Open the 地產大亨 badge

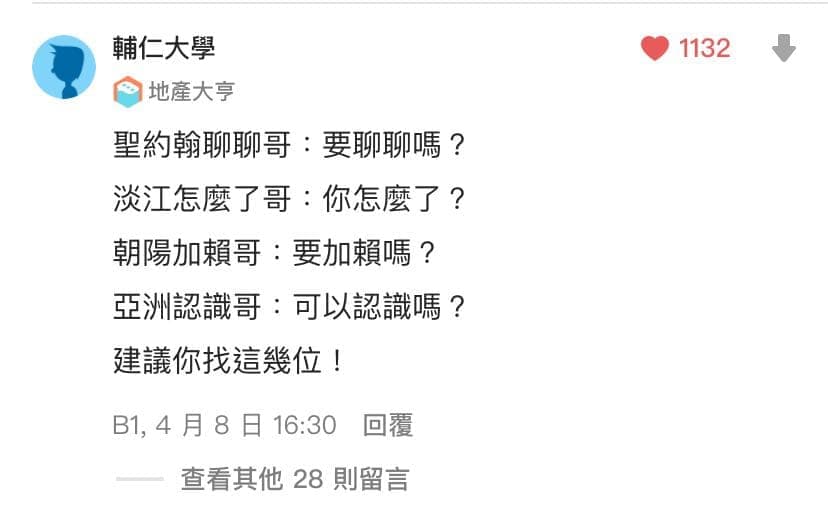(x=175, y=92)
